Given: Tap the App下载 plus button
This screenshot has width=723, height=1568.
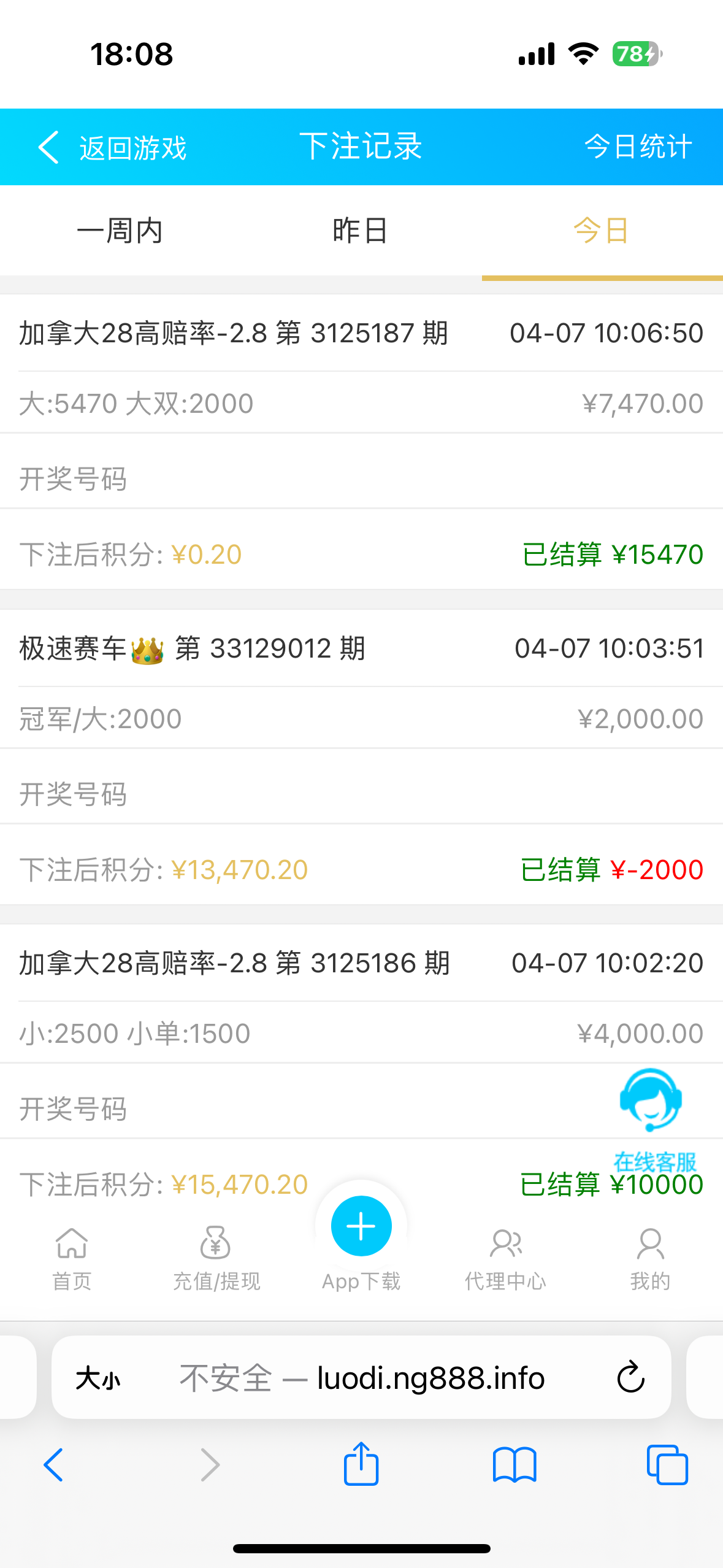Looking at the screenshot, I should point(361,1226).
